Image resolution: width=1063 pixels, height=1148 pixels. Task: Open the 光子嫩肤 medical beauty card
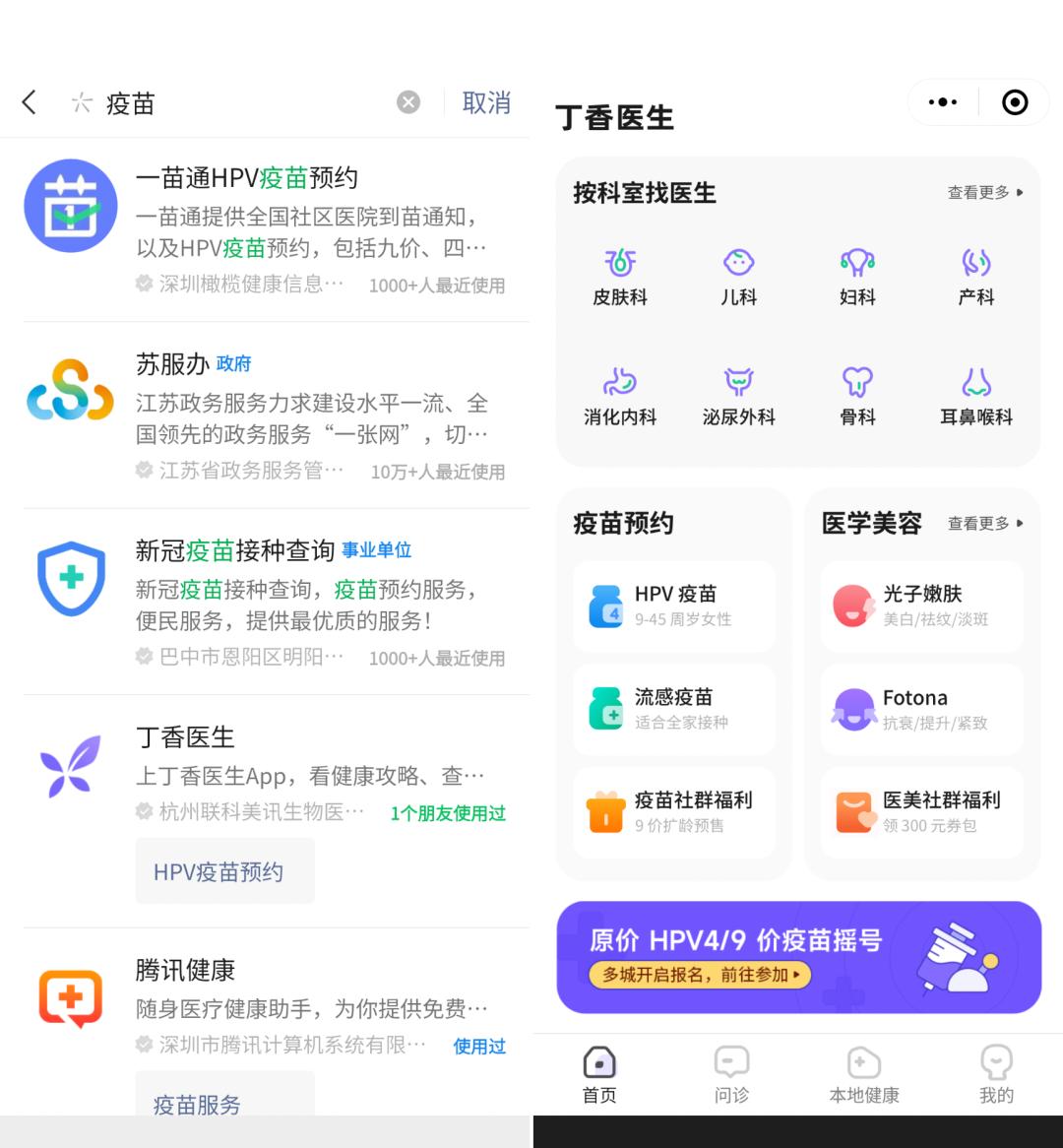pos(922,606)
